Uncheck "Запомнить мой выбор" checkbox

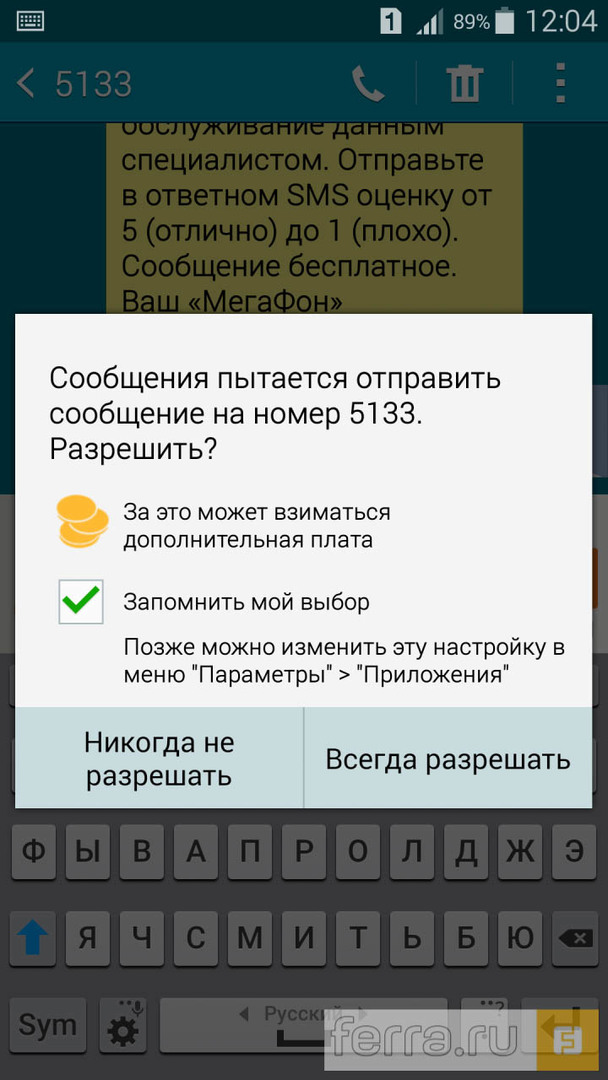[81, 602]
